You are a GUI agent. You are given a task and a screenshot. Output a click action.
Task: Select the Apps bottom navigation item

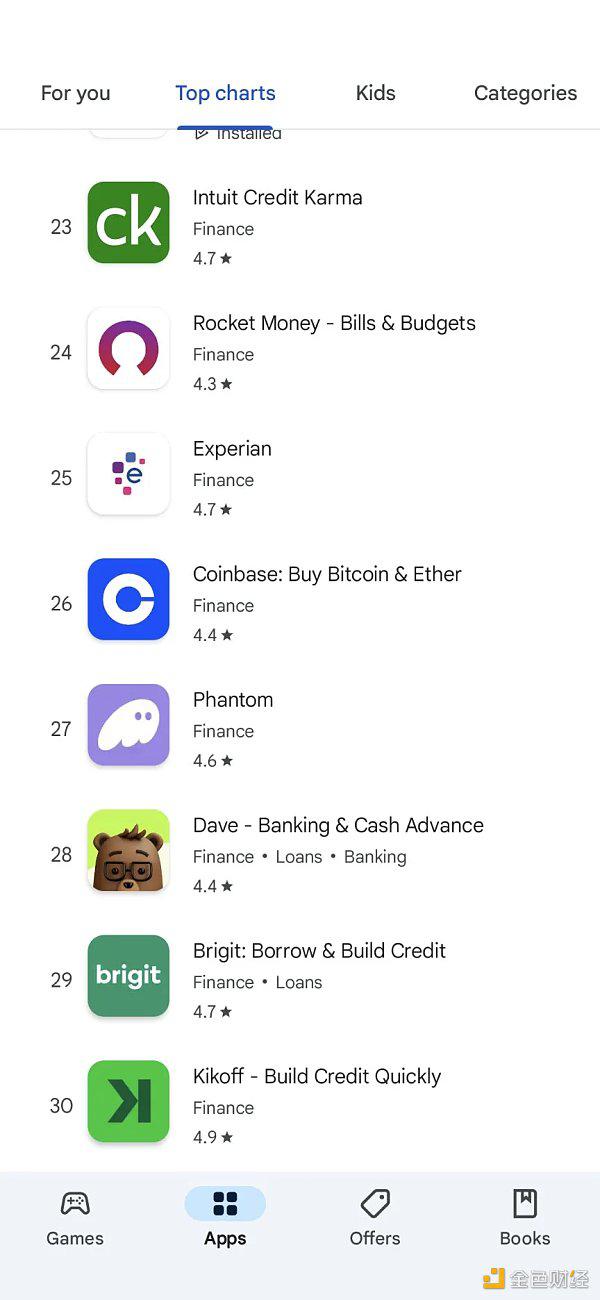[225, 1218]
